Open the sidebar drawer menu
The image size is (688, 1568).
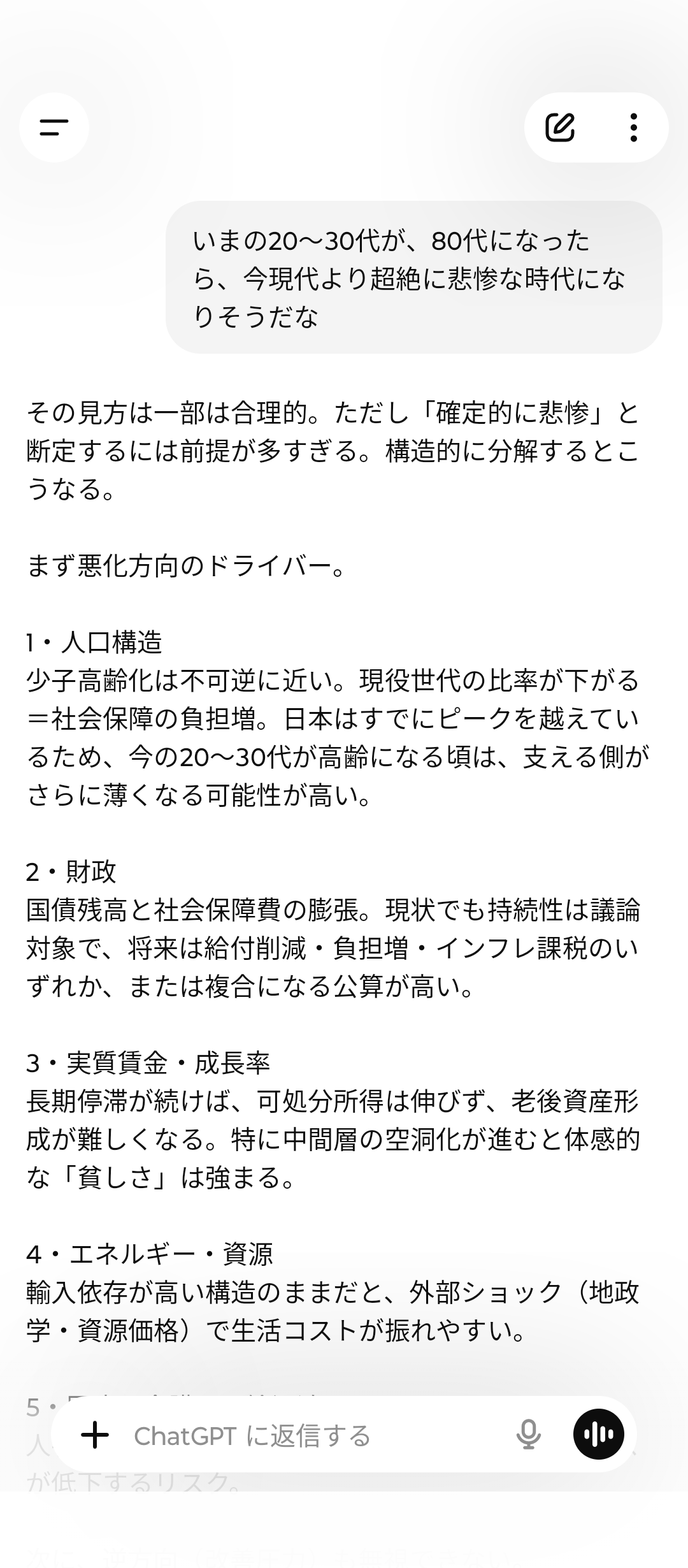[54, 127]
